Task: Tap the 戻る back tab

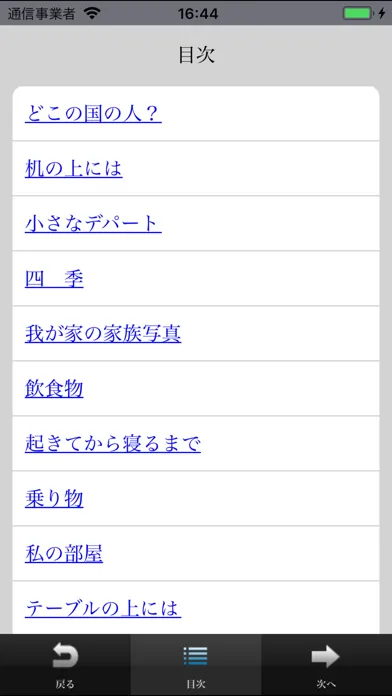Action: tap(65, 665)
